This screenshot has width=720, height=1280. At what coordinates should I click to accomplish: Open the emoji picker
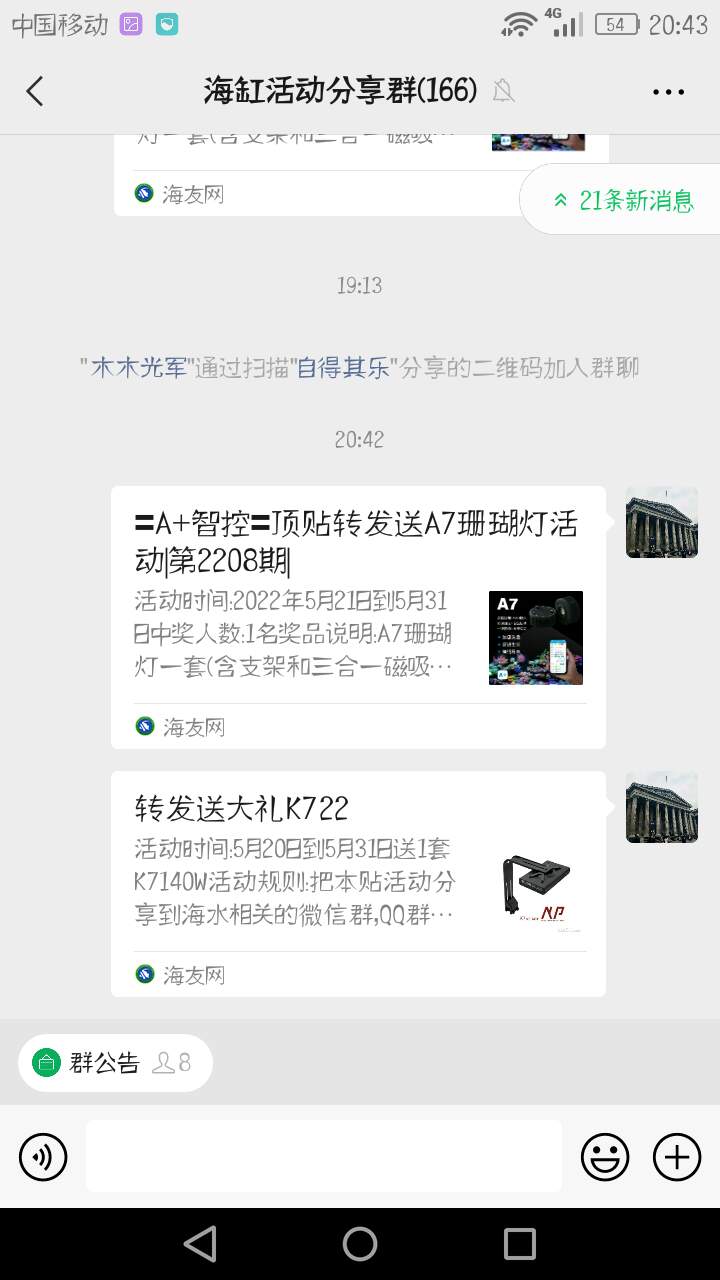coord(605,1158)
